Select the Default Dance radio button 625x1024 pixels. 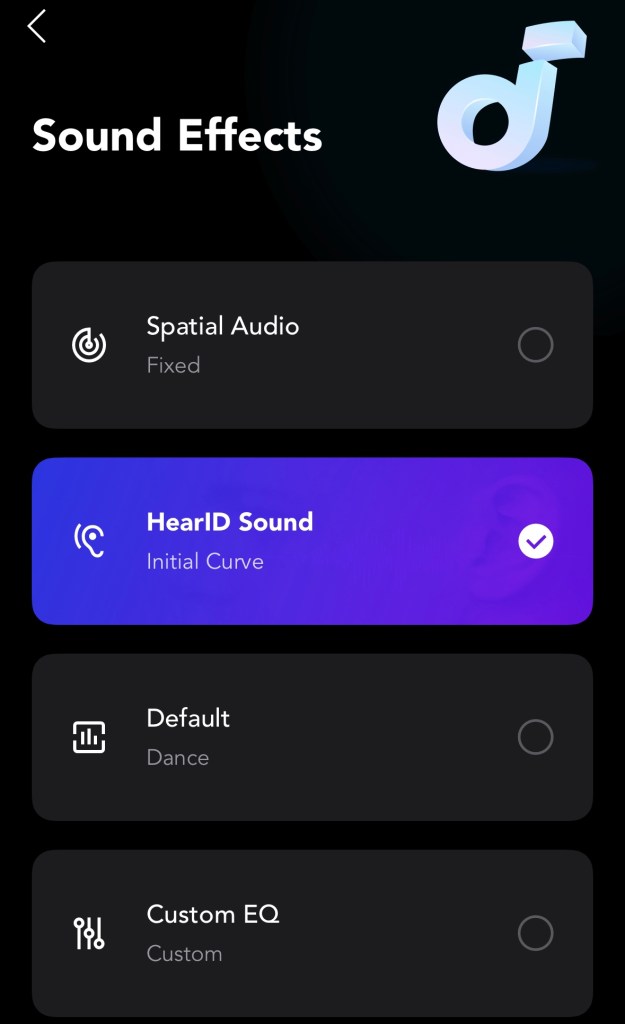[x=535, y=737]
